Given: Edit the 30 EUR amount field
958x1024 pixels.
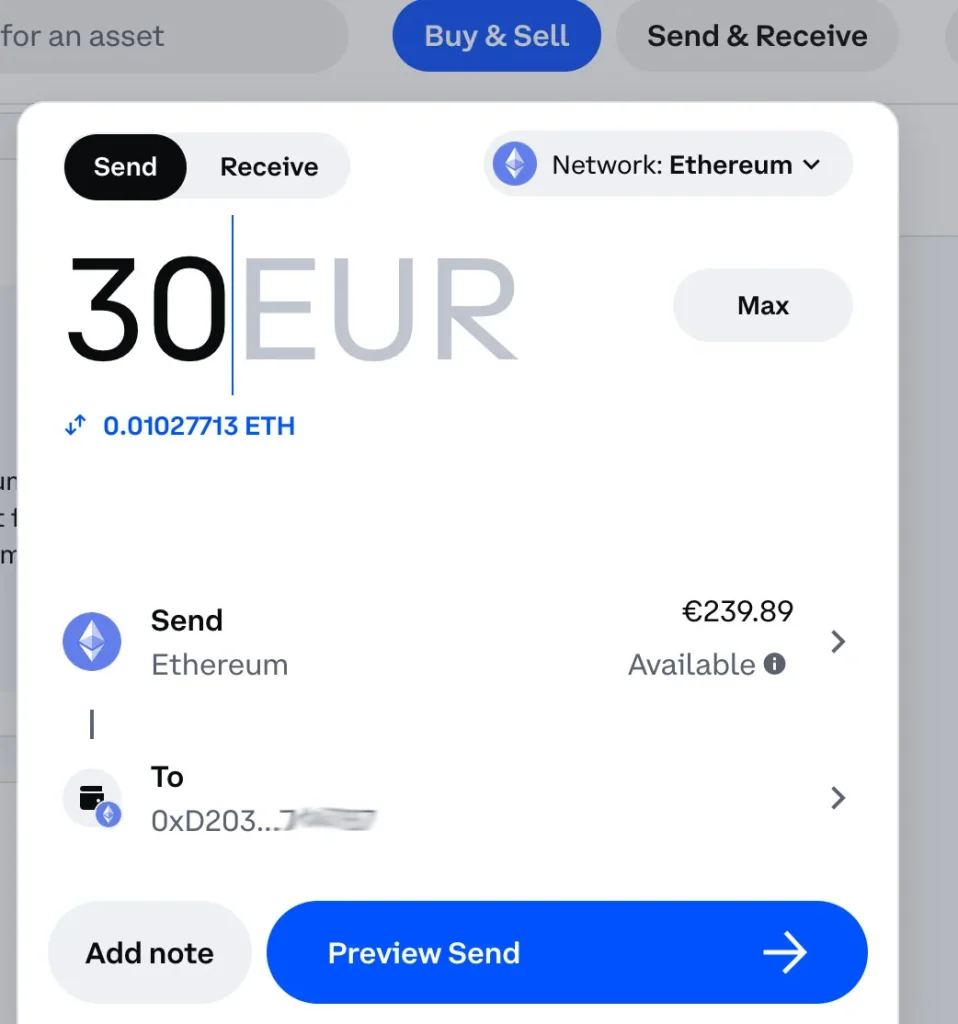Looking at the screenshot, I should tap(290, 308).
